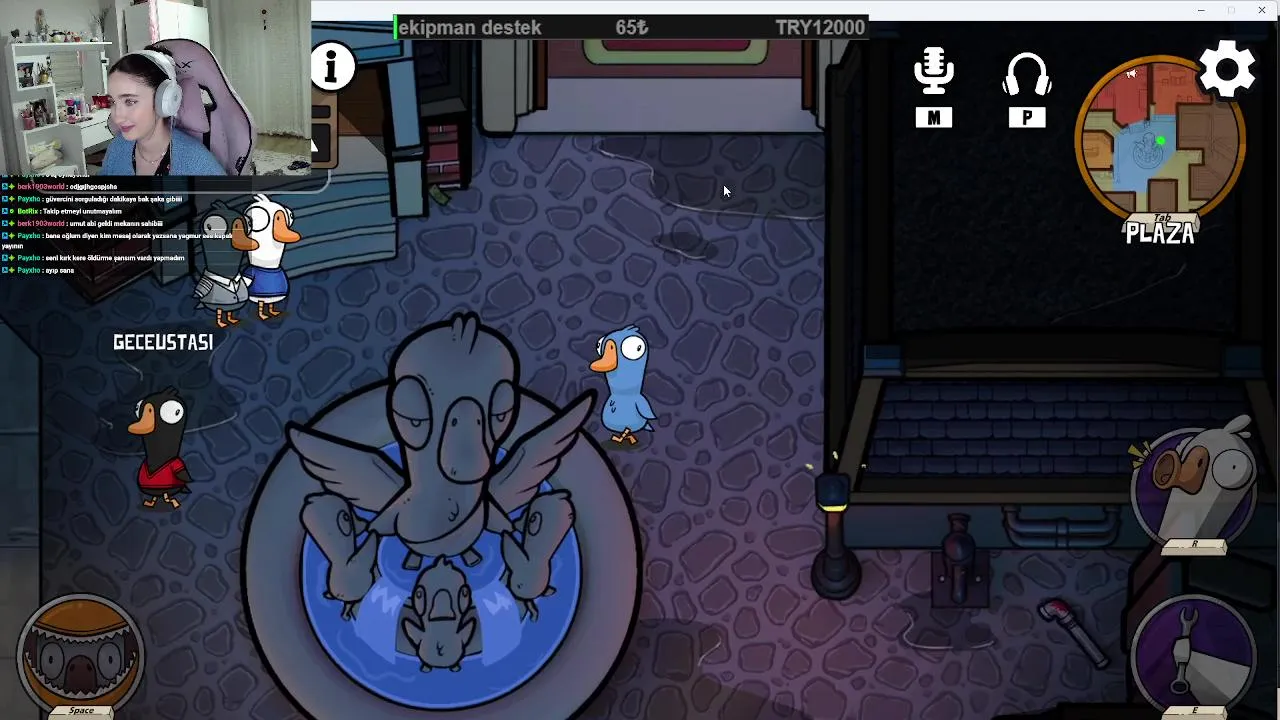Open the settings gear
1280x720 pixels.
tap(1227, 70)
